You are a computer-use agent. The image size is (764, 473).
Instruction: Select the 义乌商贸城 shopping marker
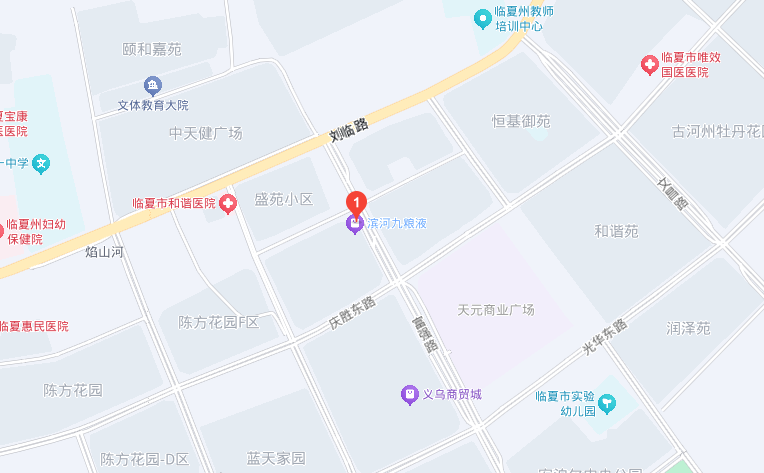pos(409,394)
